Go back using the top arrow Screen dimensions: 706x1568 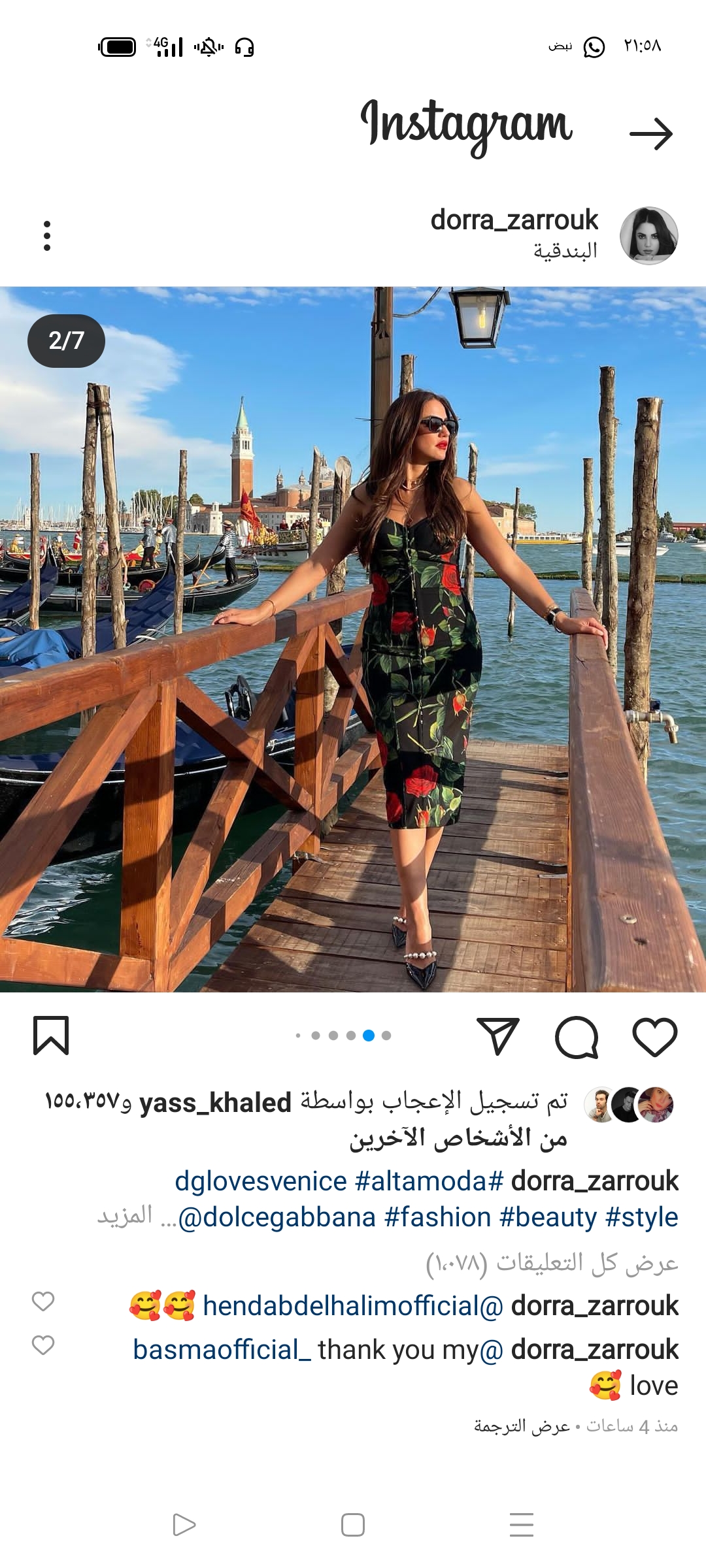pyautogui.click(x=651, y=134)
